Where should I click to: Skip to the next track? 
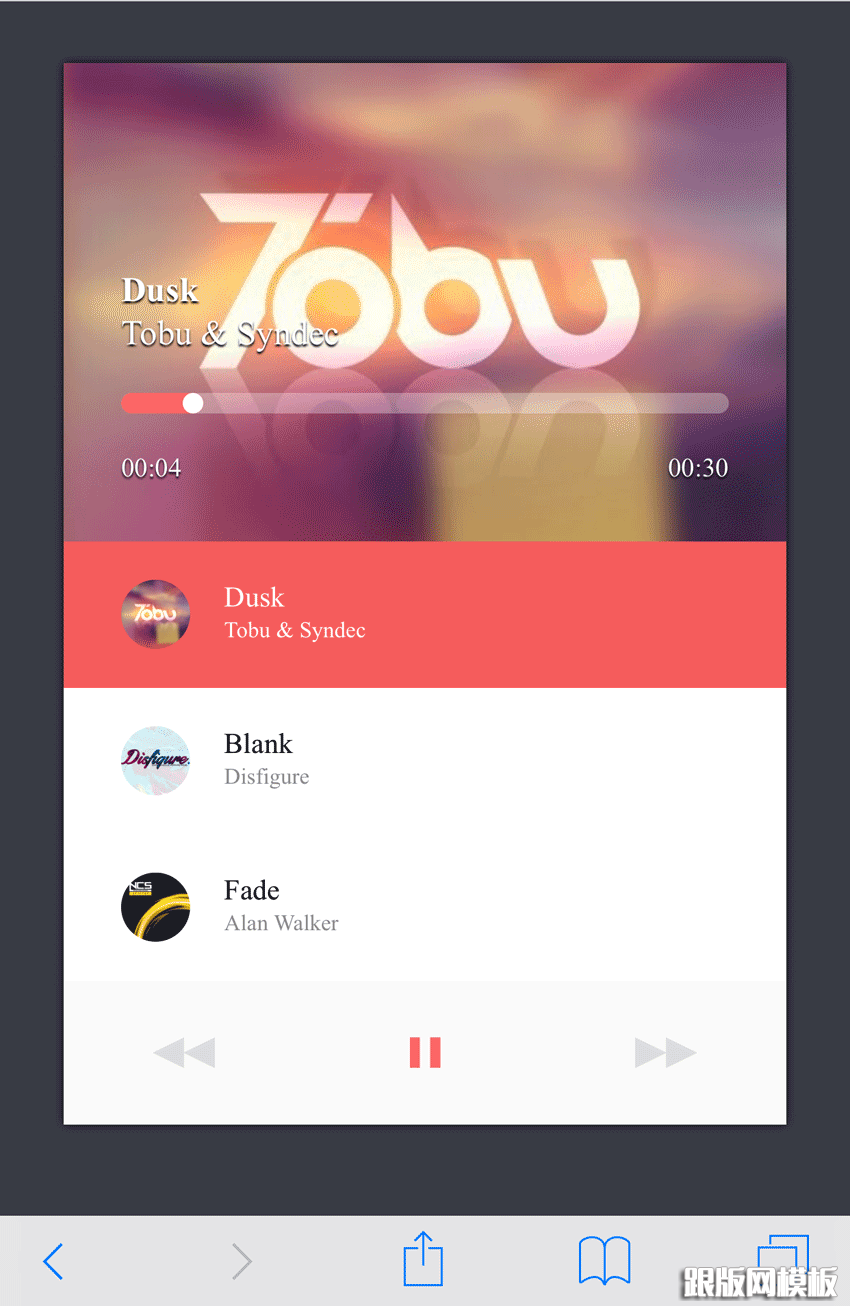(665, 1053)
